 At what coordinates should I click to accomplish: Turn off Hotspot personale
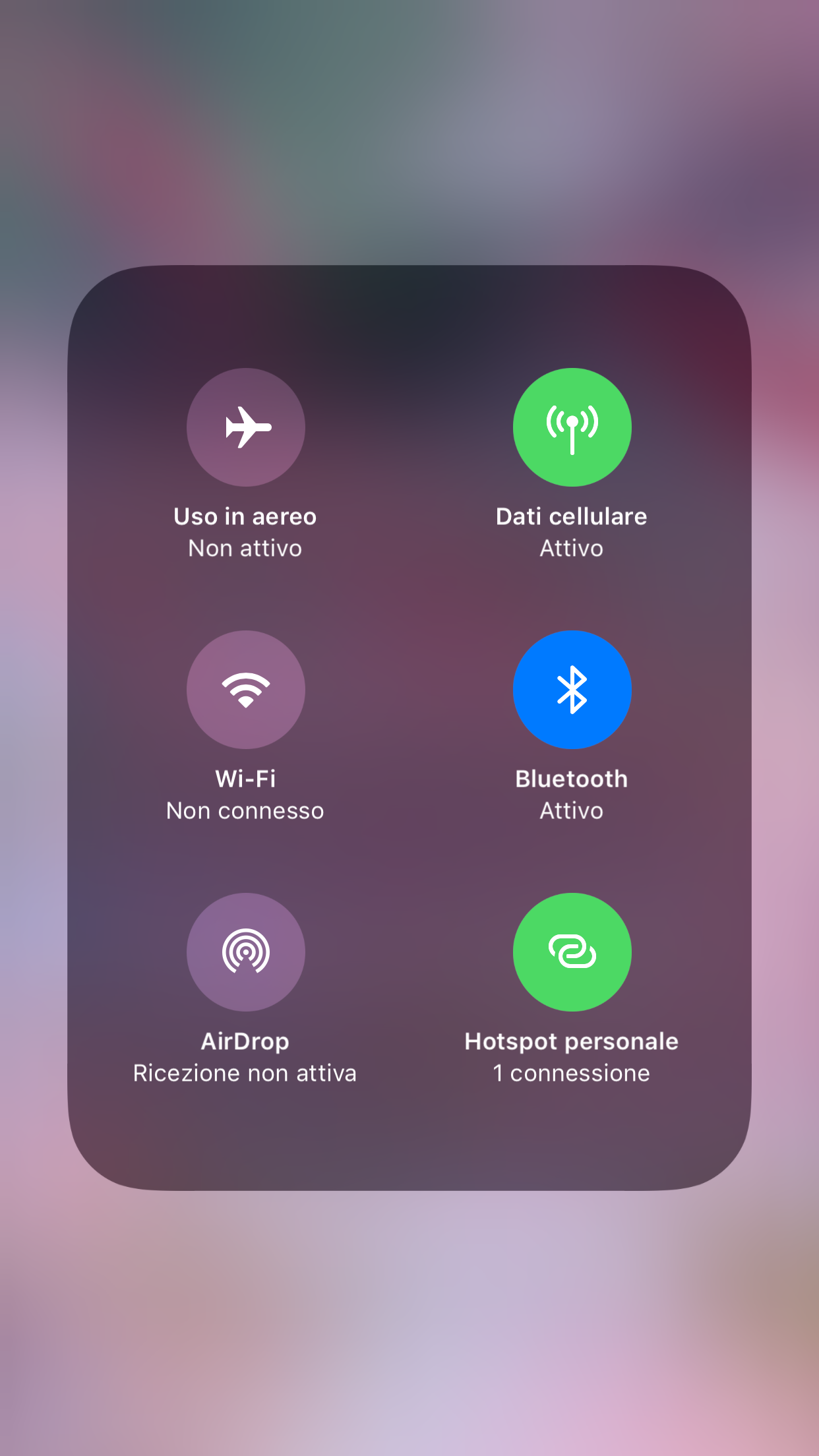click(572, 952)
